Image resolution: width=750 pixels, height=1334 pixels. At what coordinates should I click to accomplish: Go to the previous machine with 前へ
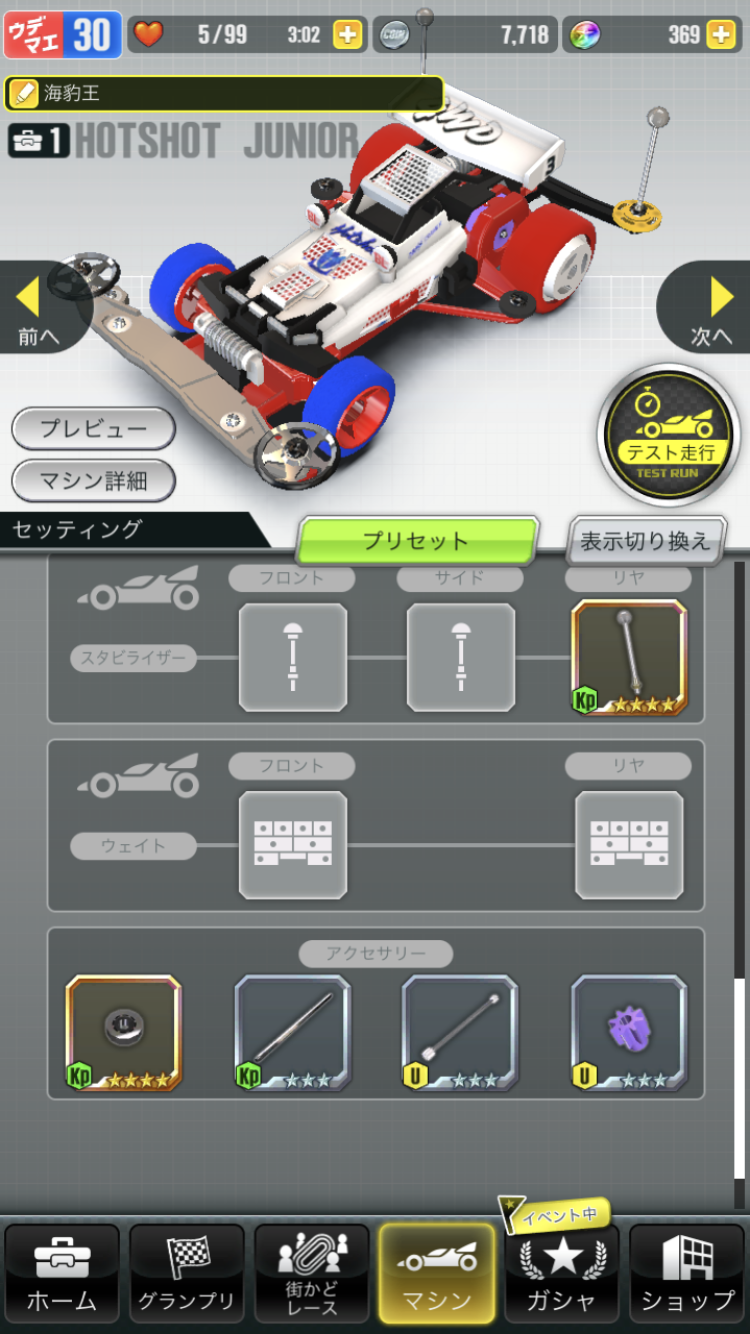[38, 309]
